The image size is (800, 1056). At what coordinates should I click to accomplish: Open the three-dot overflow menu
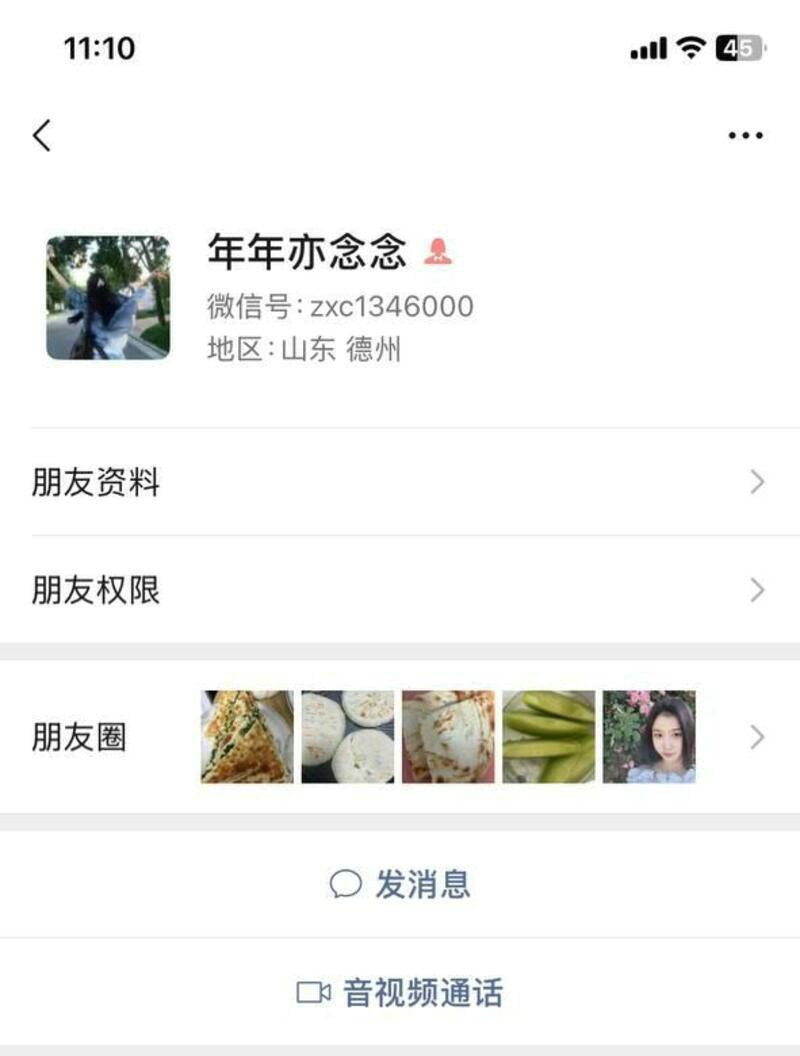(x=745, y=135)
